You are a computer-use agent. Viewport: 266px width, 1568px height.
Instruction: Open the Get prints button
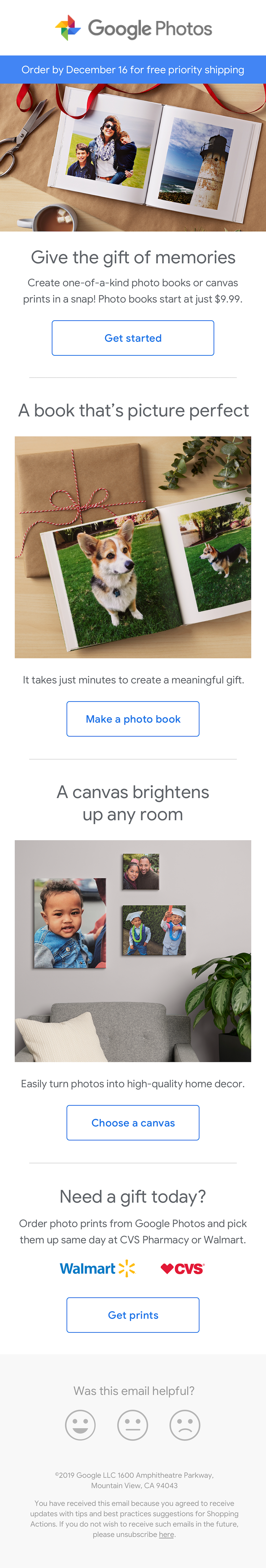click(133, 1315)
